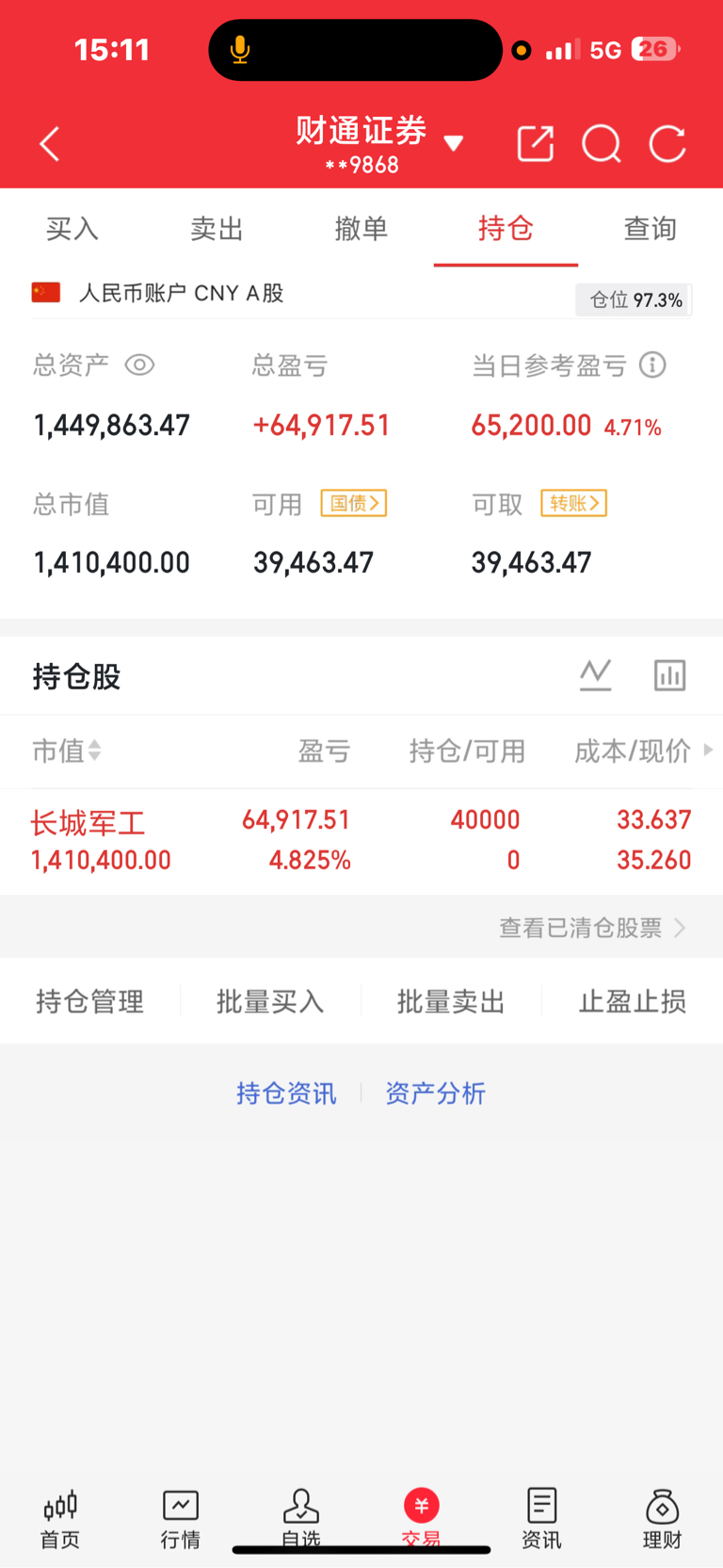
Task: Switch to the 买入 tab
Action: 72,229
